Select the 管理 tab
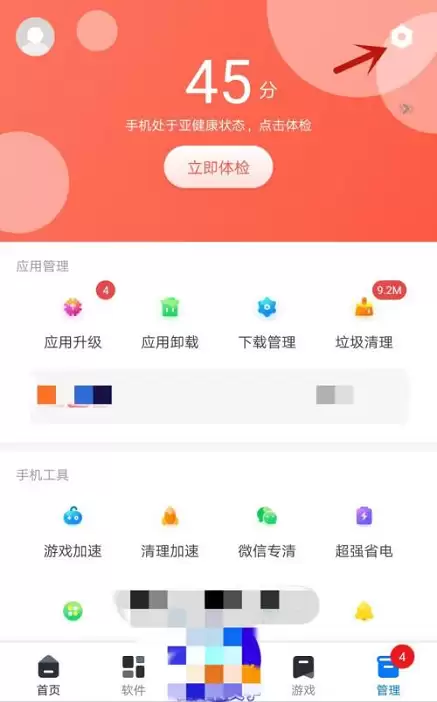Image resolution: width=437 pixels, height=702 pixels. pyautogui.click(x=388, y=675)
